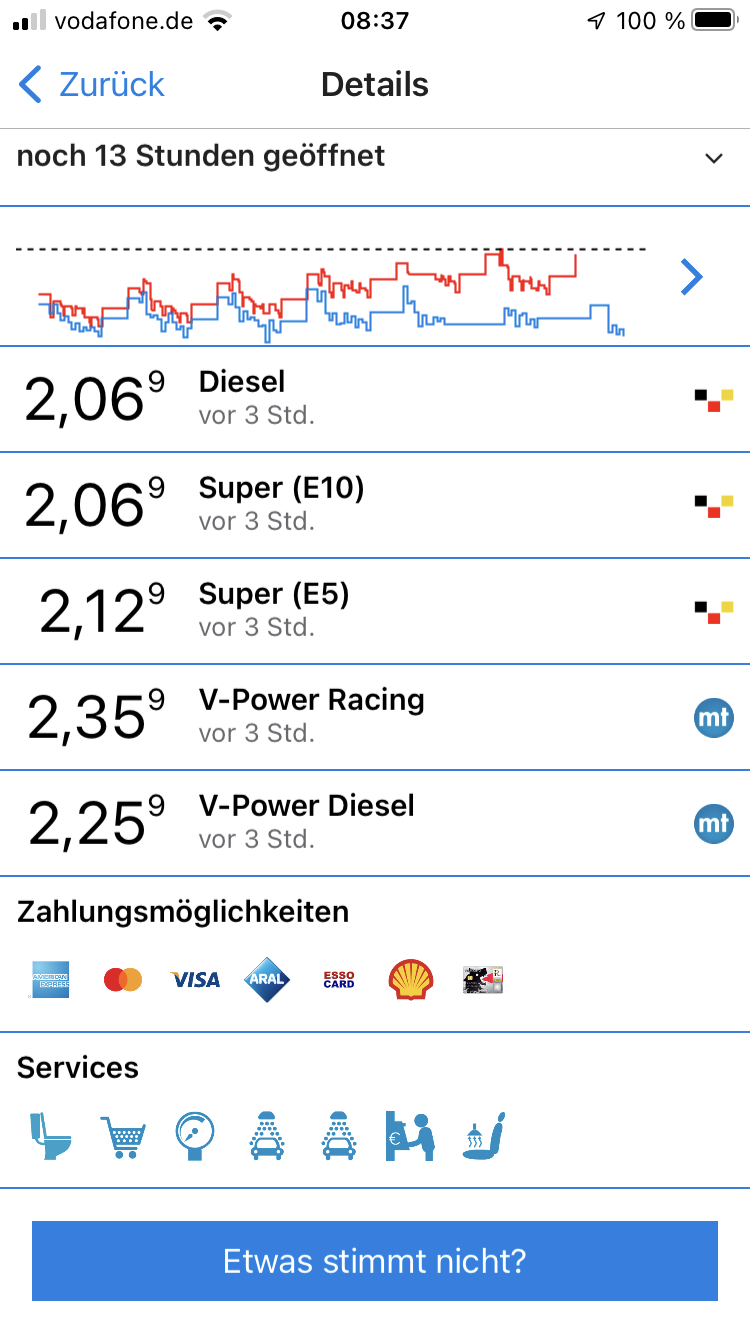Image resolution: width=750 pixels, height=1334 pixels.
Task: Expand the opening hours dropdown chevron
Action: pyautogui.click(x=713, y=158)
